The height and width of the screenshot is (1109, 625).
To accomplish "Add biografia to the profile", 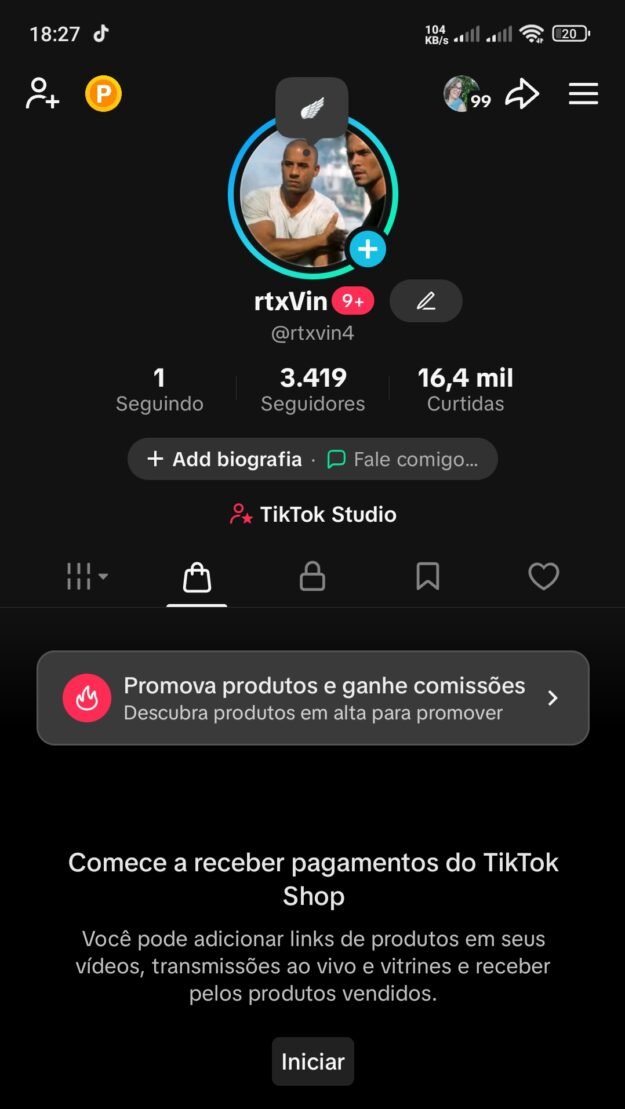I will point(224,459).
